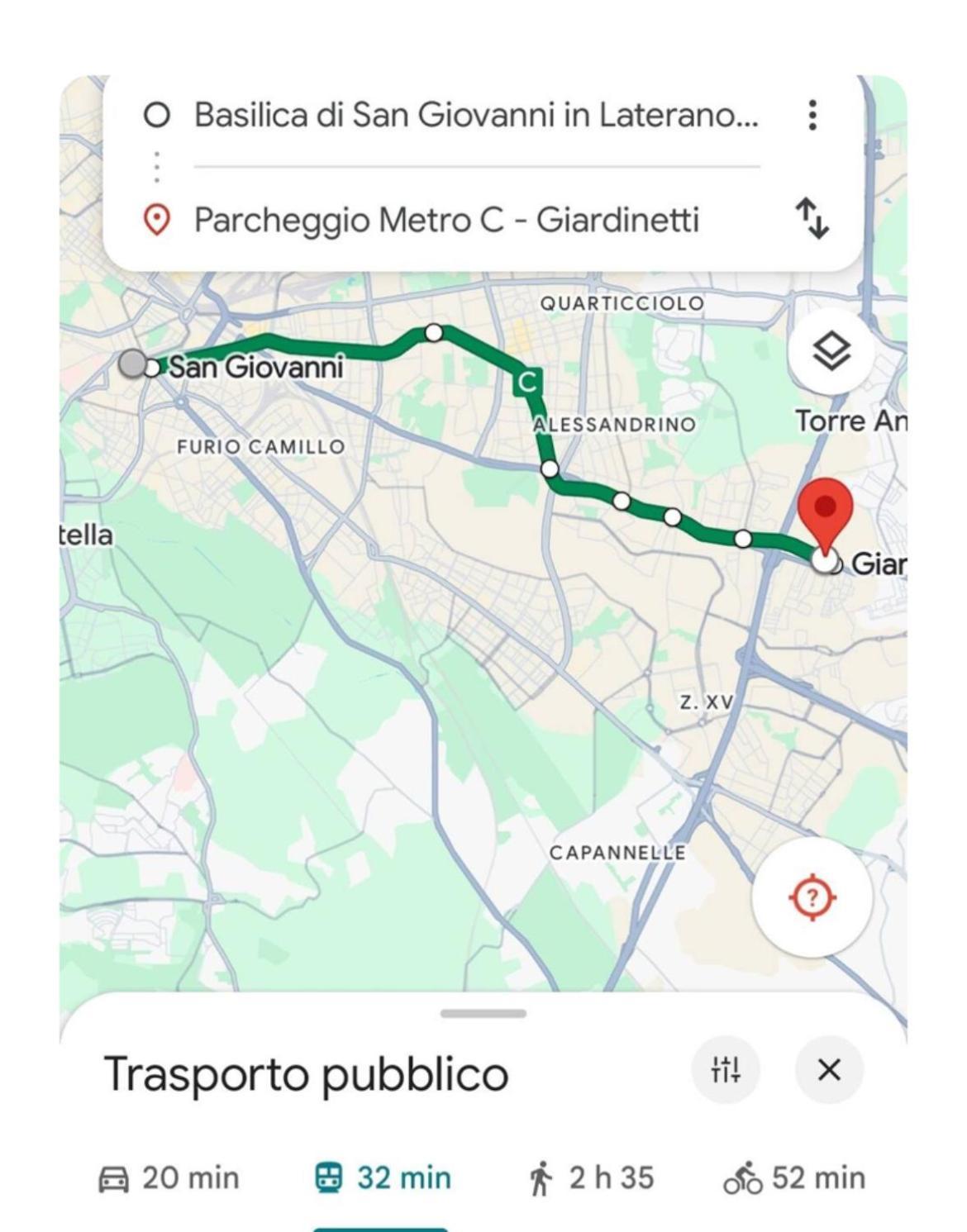Viewport: 967px width, 1232px height.
Task: Select the transit tab 32 min
Action: 383,1177
